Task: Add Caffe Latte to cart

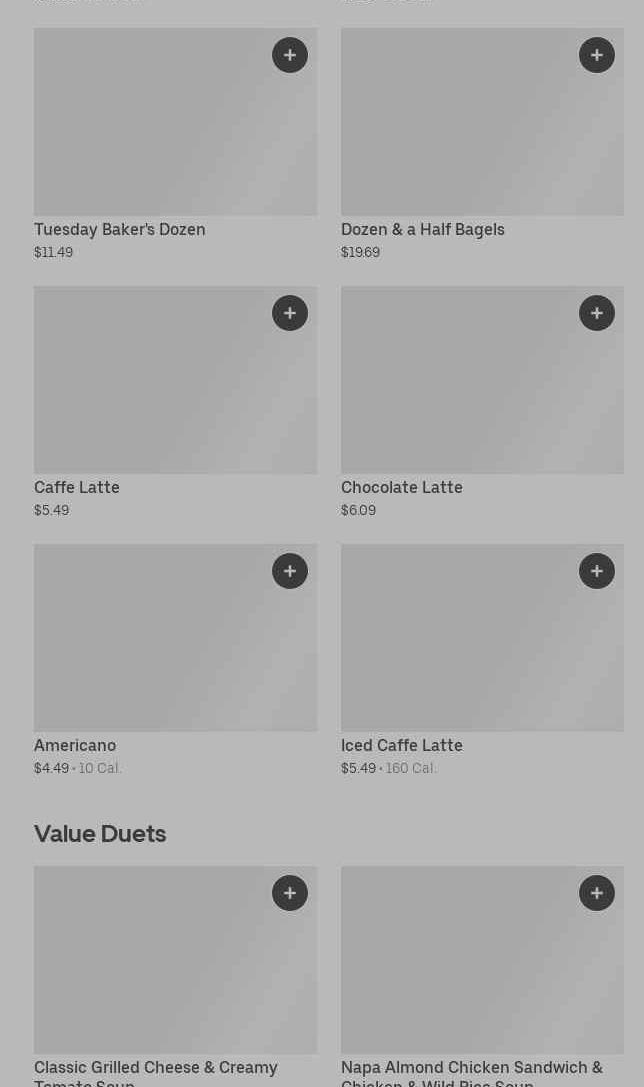Action: click(x=290, y=313)
